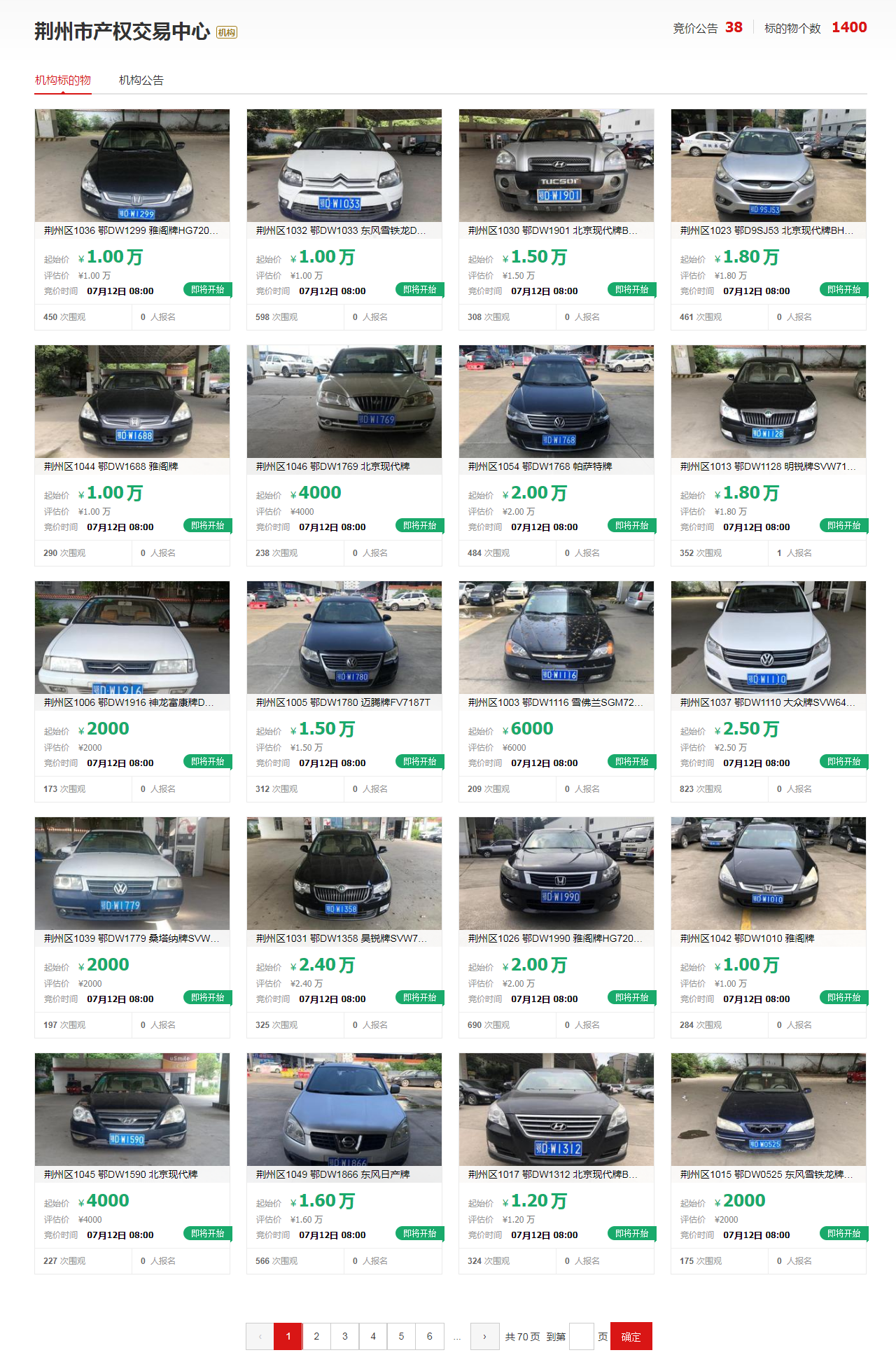896x1369 pixels.
Task: Click the 标的物个数 count 1400
Action: pyautogui.click(x=848, y=28)
